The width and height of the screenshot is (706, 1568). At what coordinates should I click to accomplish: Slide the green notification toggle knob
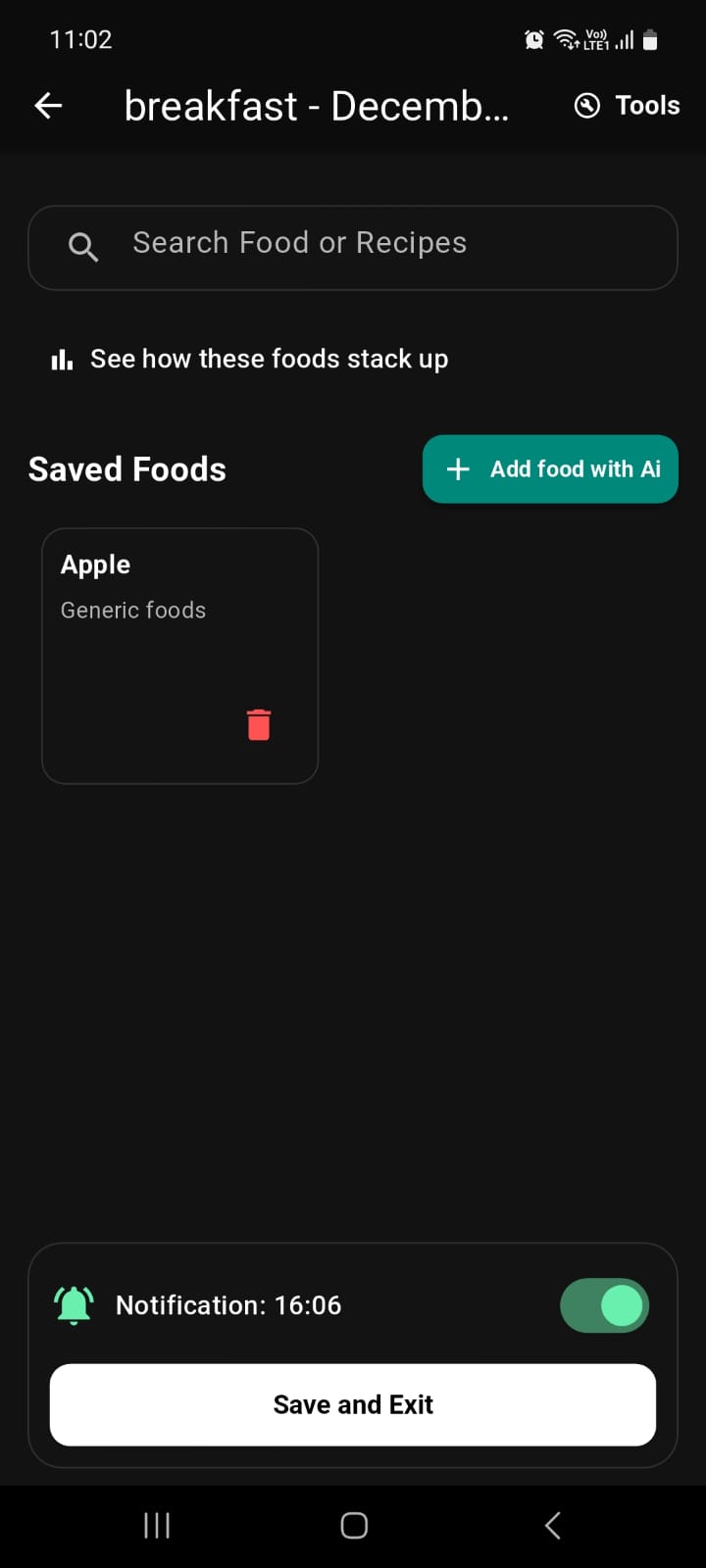click(624, 1305)
